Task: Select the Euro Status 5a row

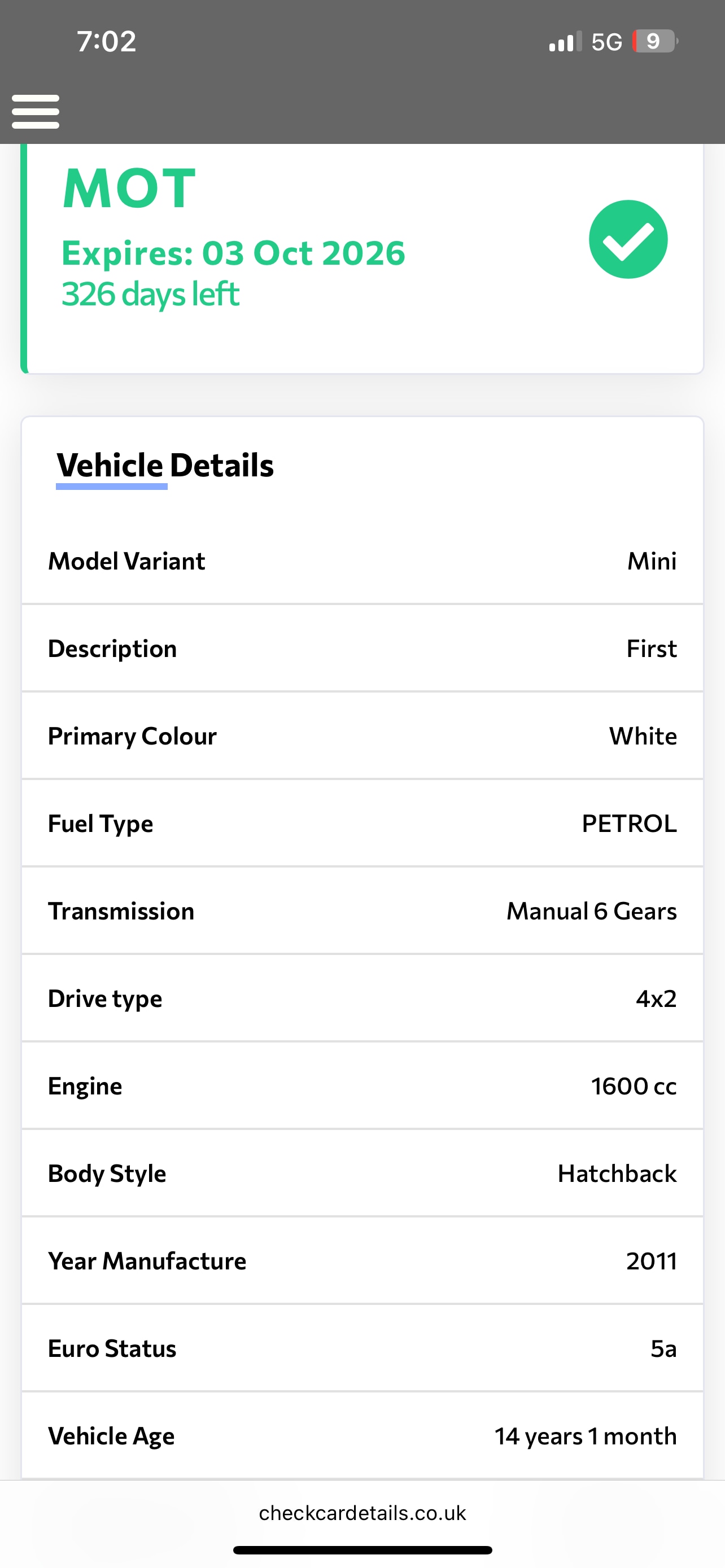Action: tap(362, 1348)
